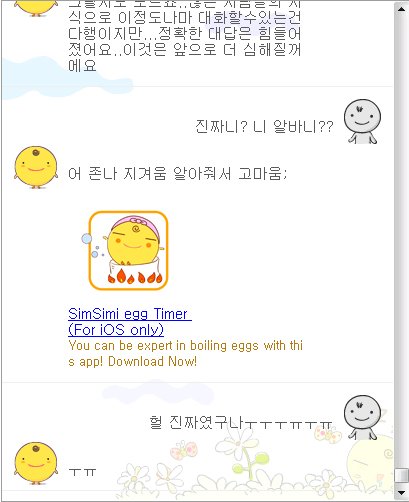Click the scrollbar thumb
The height and width of the screenshot is (502, 409).
(x=401, y=475)
